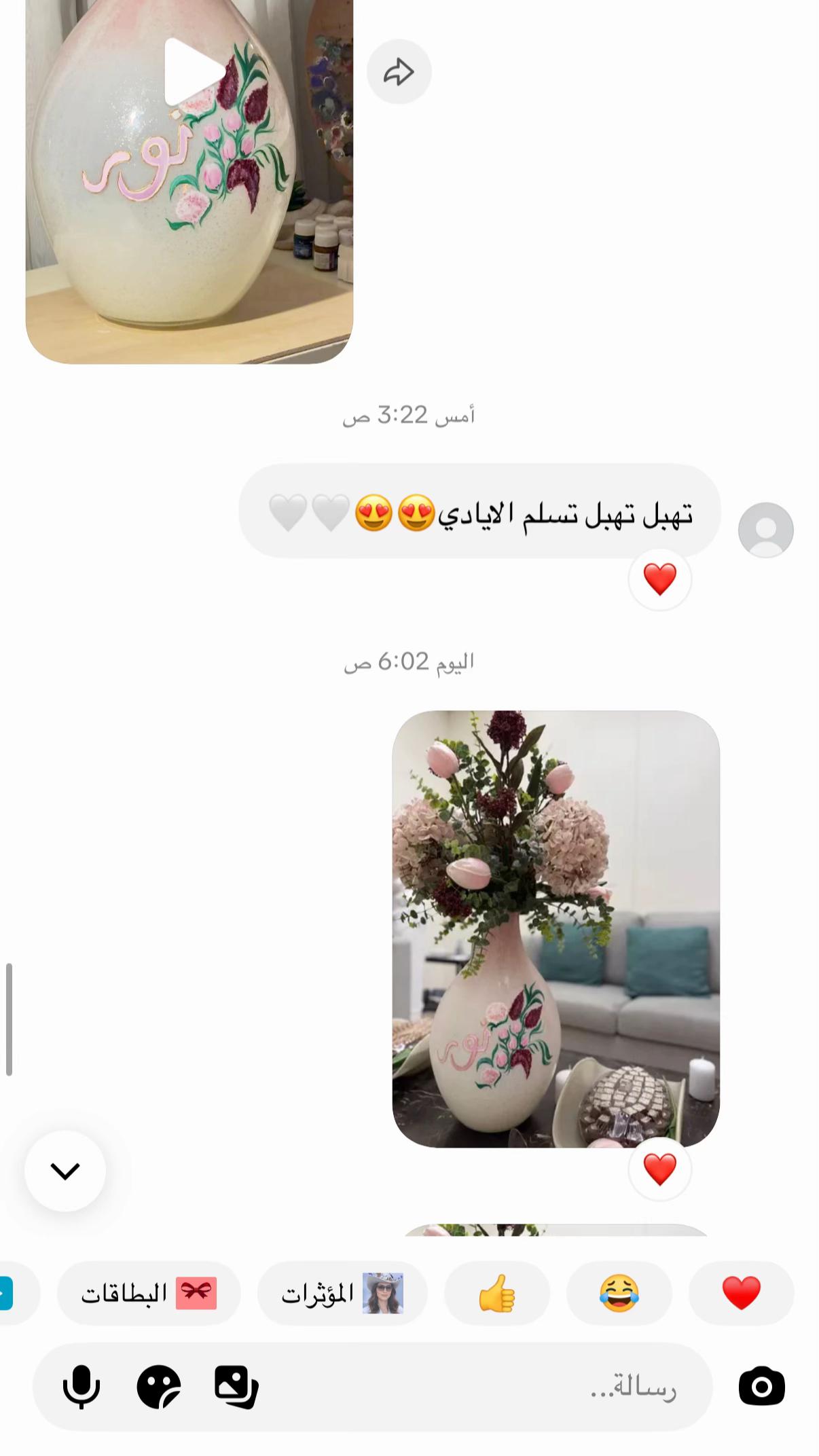Viewport: 819px width, 1456px height.
Task: Send the thumbs up quick reply
Action: [497, 1293]
